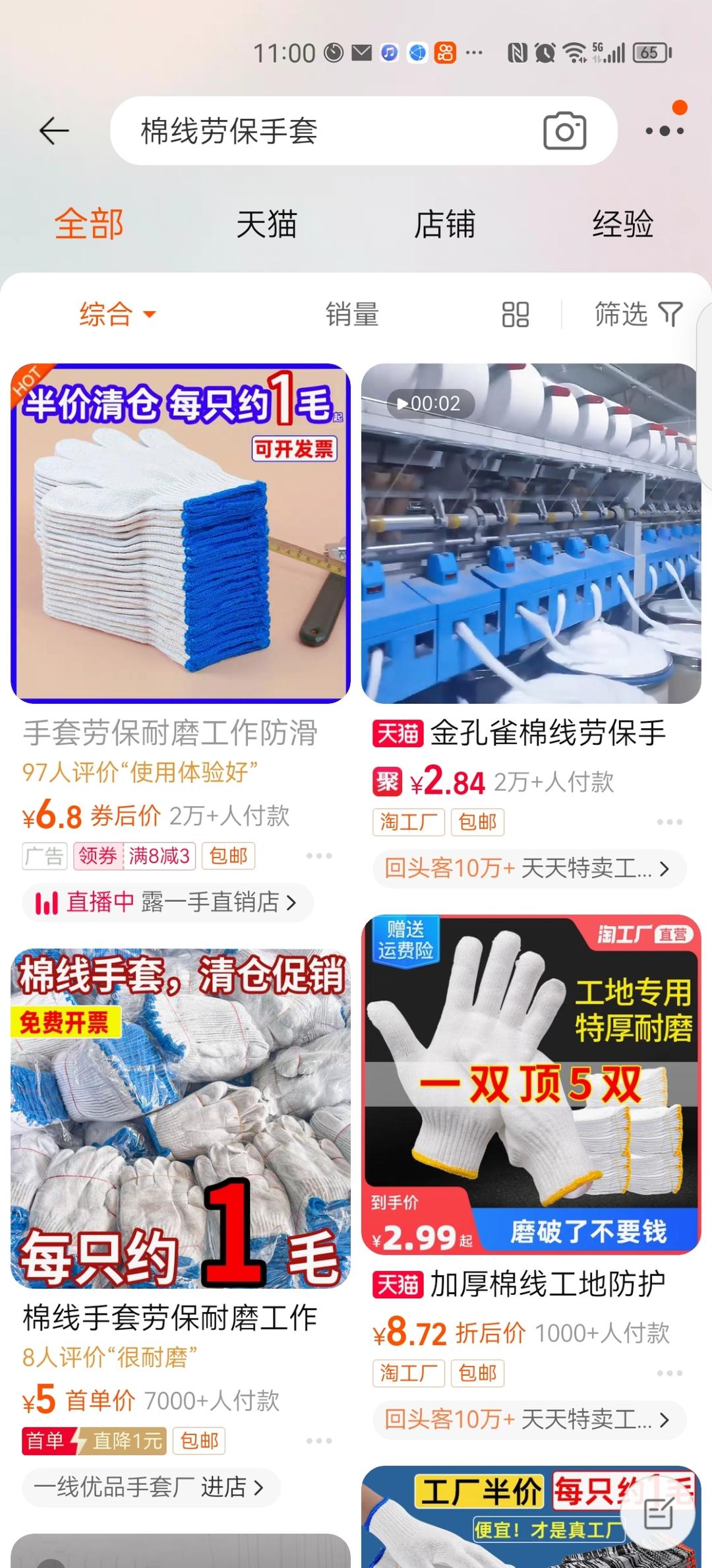
Task: Tap the back arrow to return
Action: (x=53, y=131)
